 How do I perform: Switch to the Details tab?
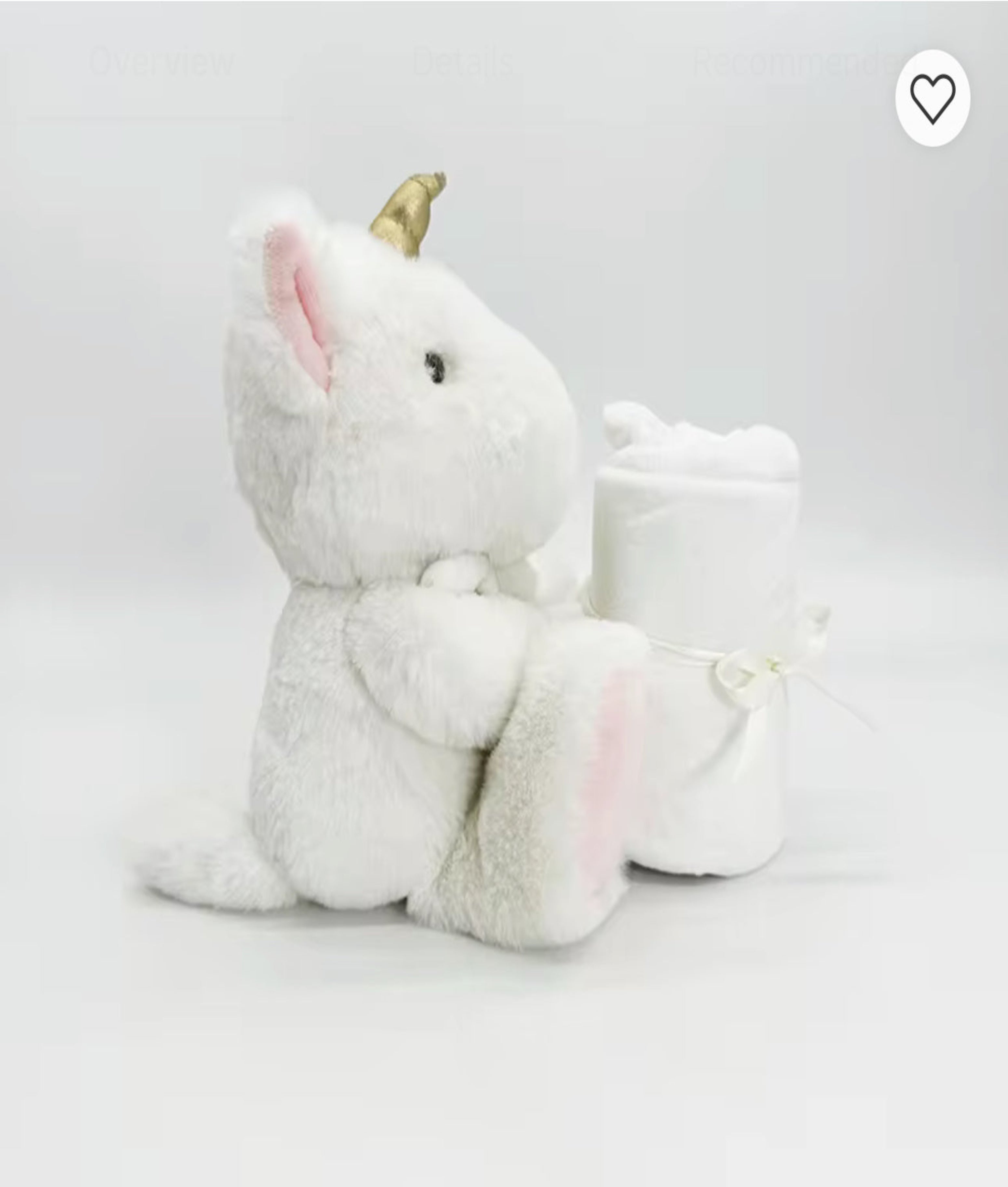(x=462, y=62)
